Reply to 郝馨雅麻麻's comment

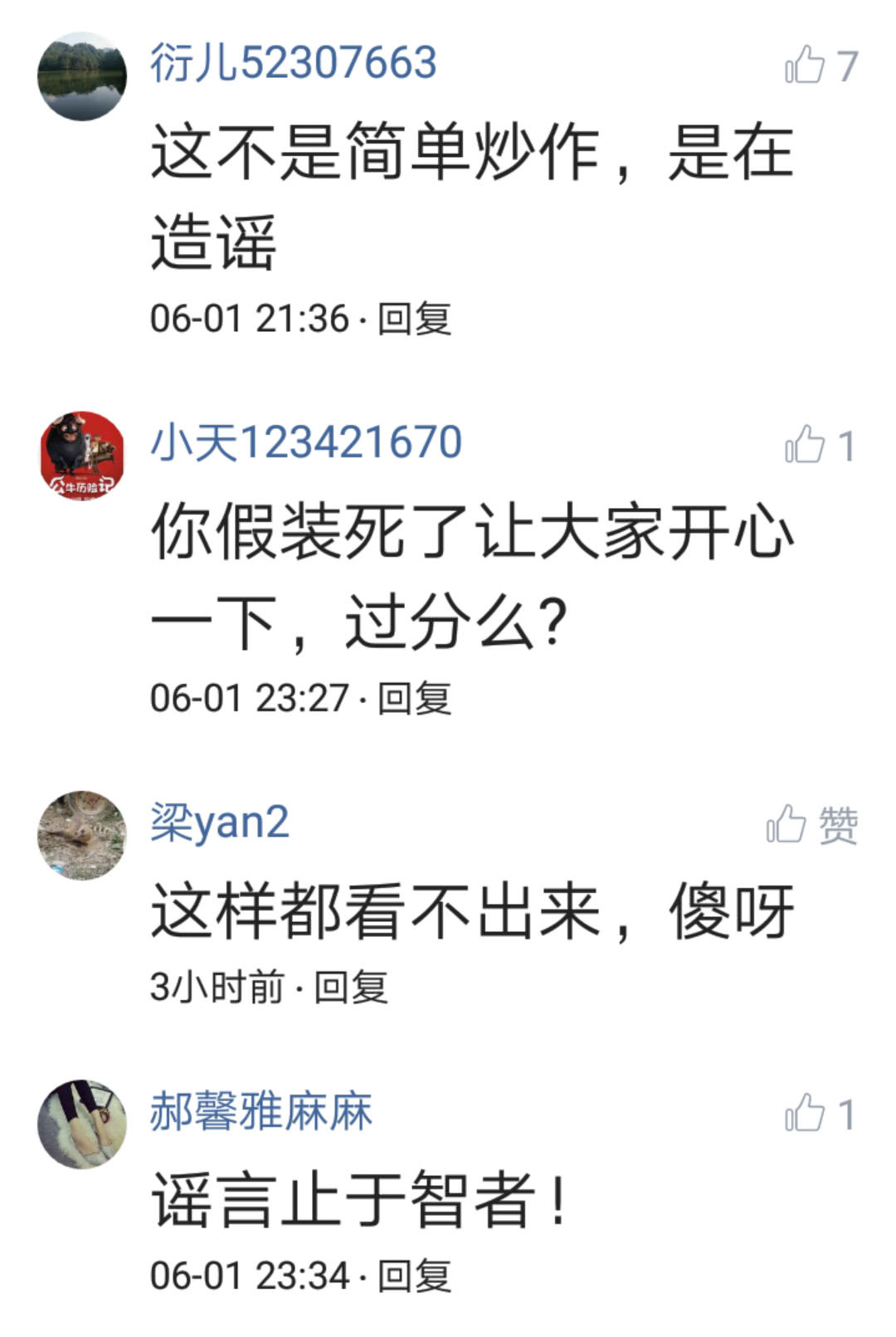click(x=414, y=1276)
